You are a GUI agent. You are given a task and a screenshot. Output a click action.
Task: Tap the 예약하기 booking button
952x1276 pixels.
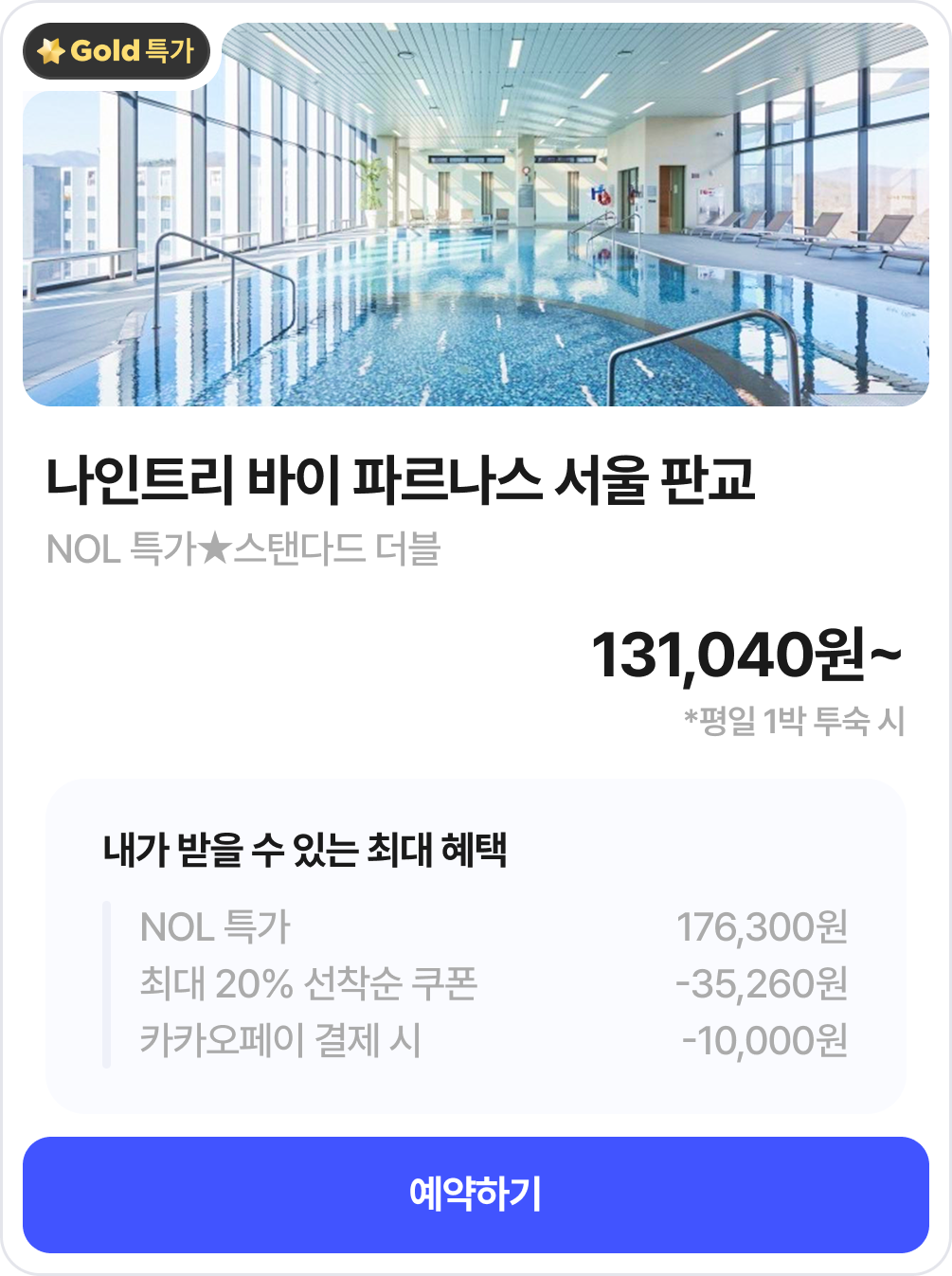(476, 1195)
